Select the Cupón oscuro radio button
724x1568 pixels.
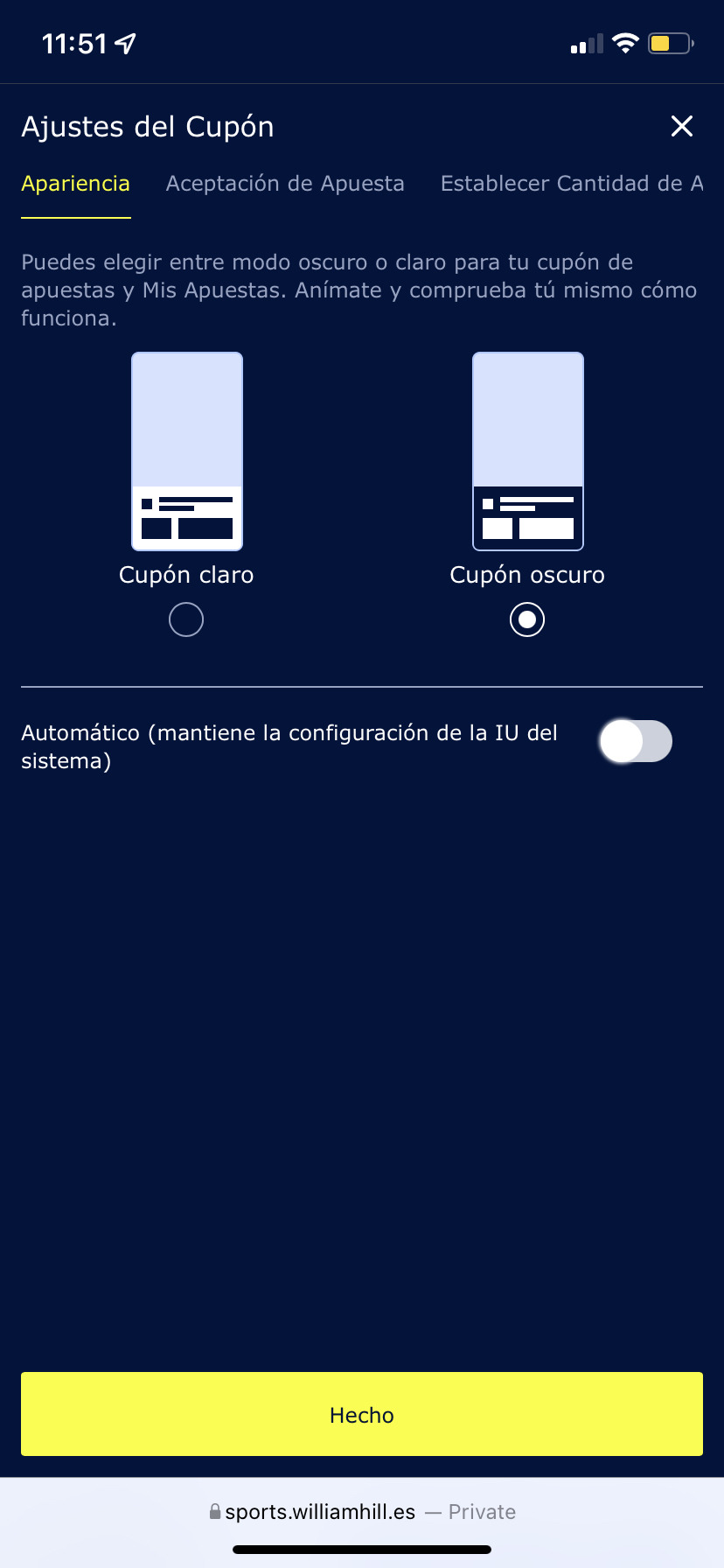click(527, 620)
